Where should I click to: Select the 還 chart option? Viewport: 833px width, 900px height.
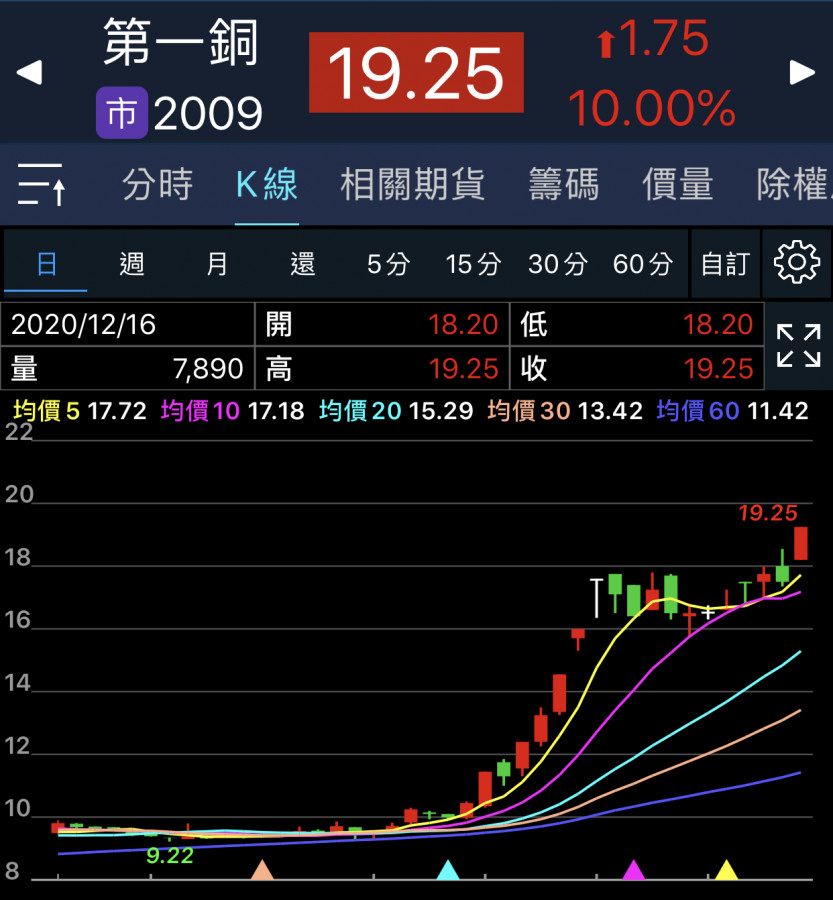302,264
